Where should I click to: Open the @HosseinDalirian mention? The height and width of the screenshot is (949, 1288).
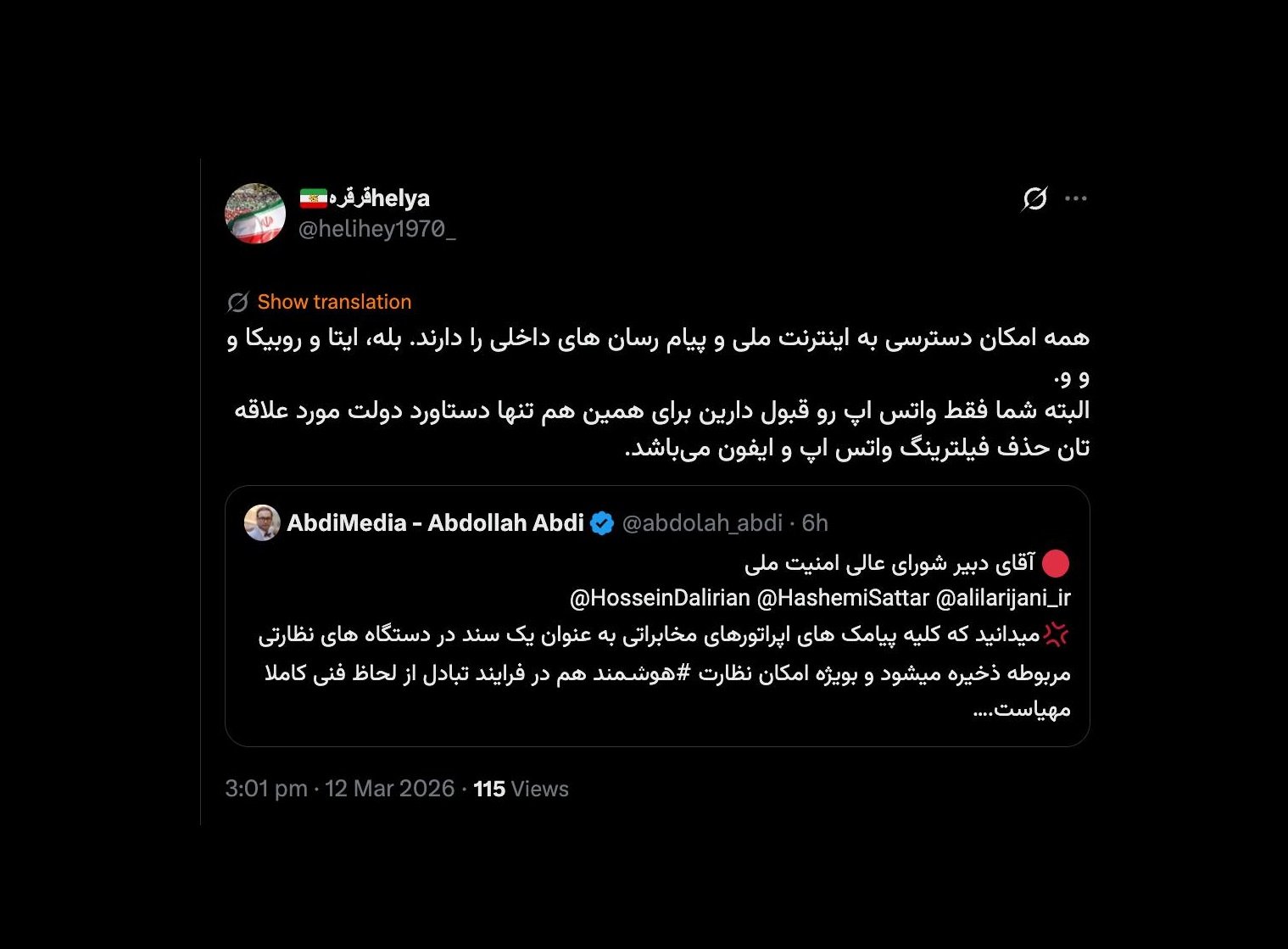click(x=660, y=599)
